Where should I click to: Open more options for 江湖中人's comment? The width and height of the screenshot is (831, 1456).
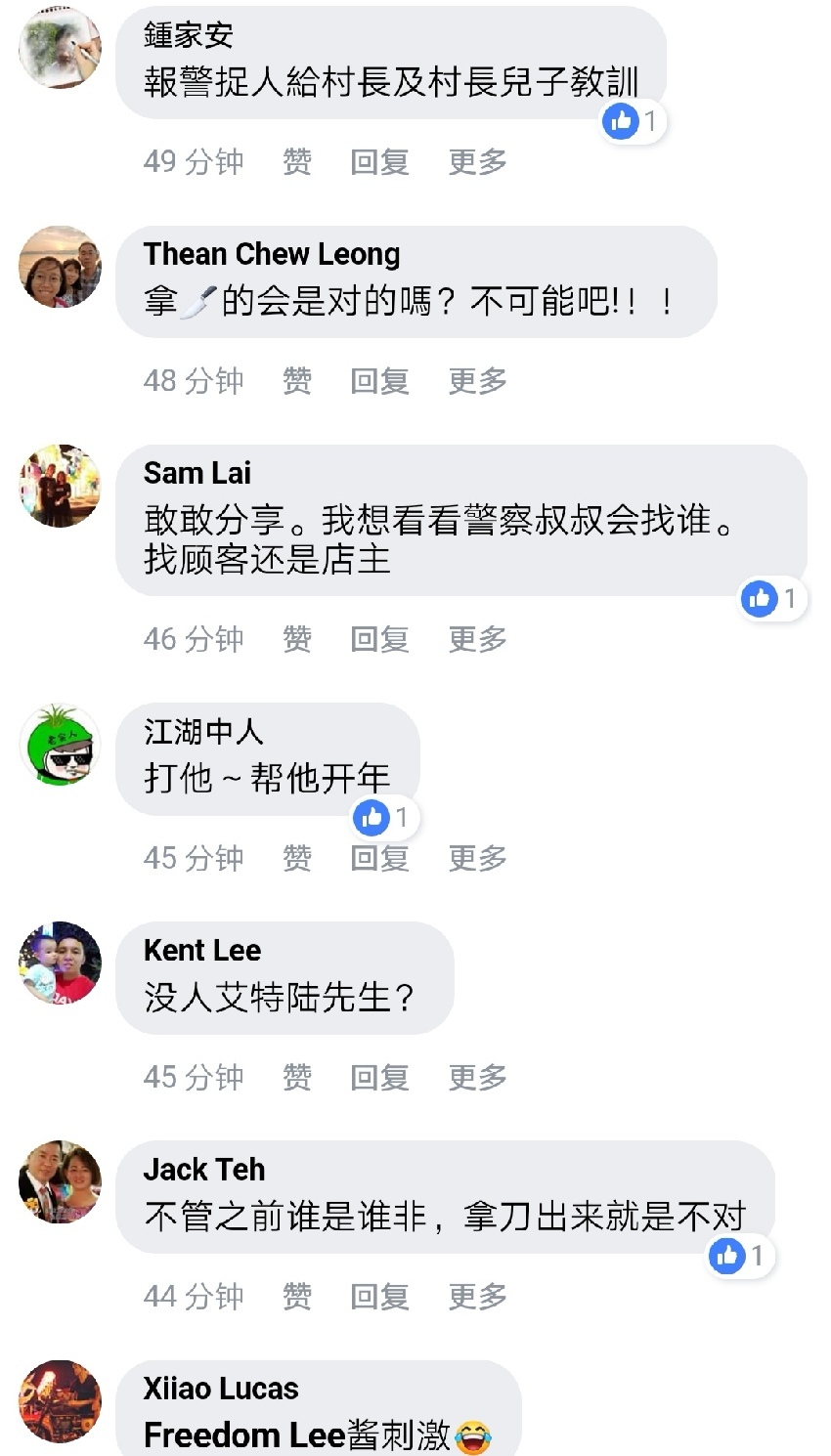click(x=477, y=858)
